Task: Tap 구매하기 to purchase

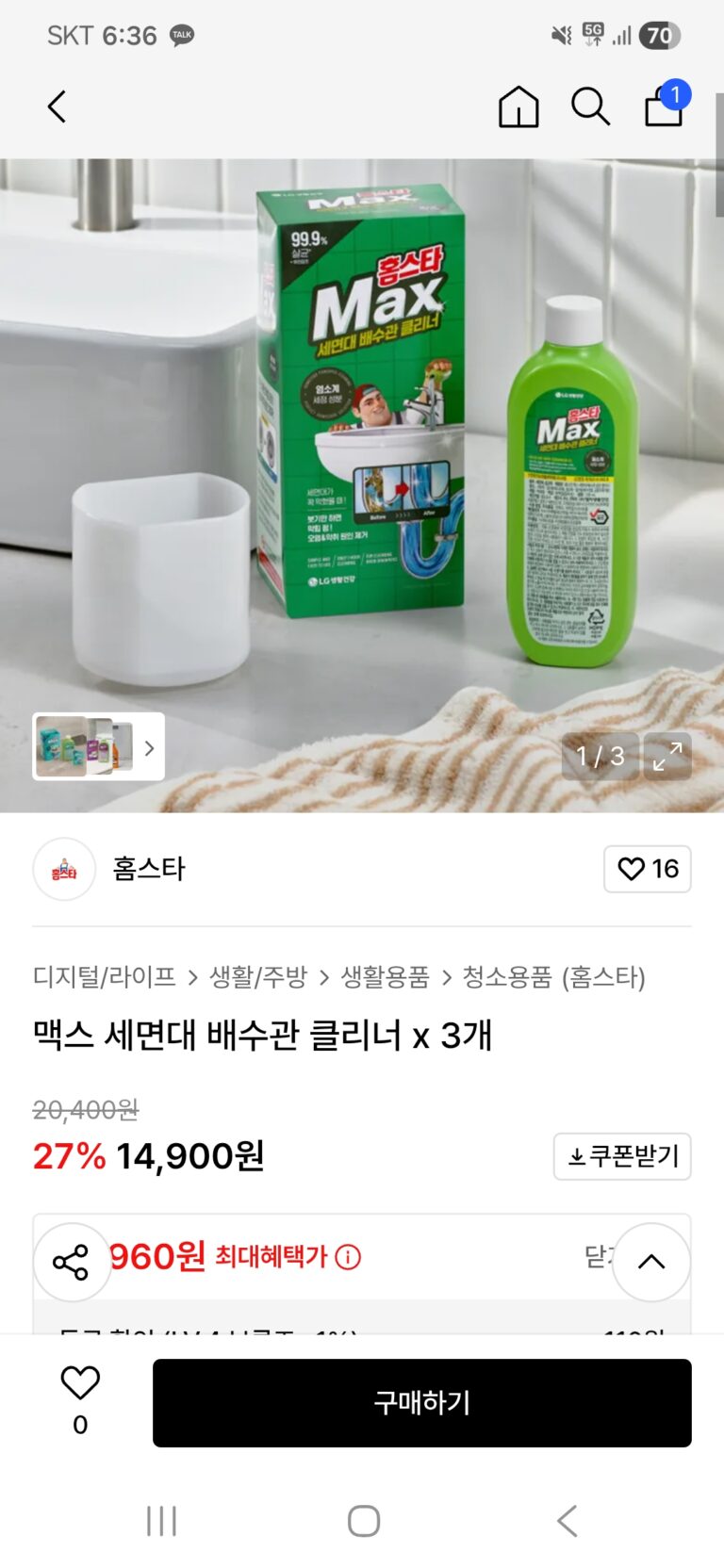Action: (x=421, y=1402)
